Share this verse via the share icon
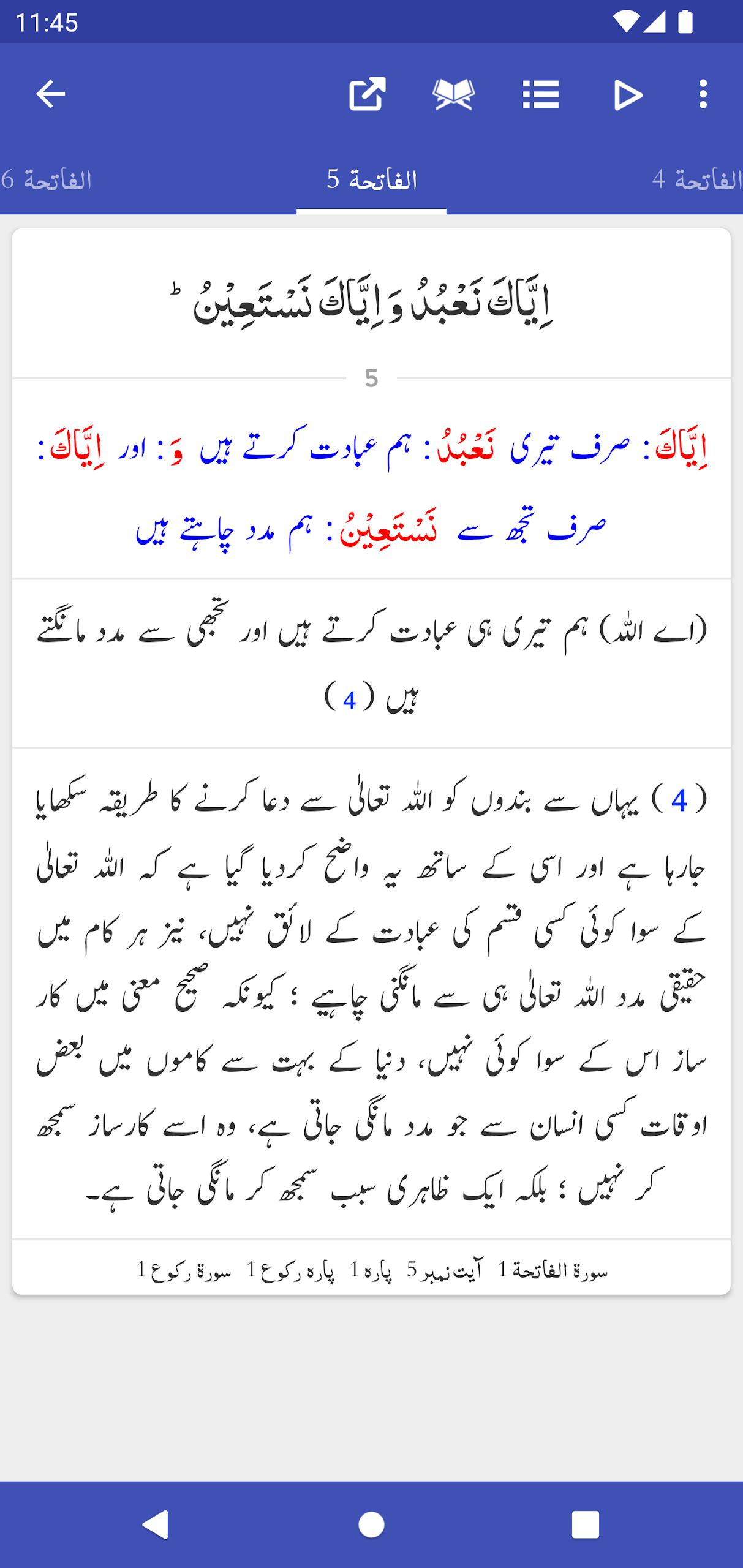This screenshot has width=743, height=1568. (x=367, y=94)
